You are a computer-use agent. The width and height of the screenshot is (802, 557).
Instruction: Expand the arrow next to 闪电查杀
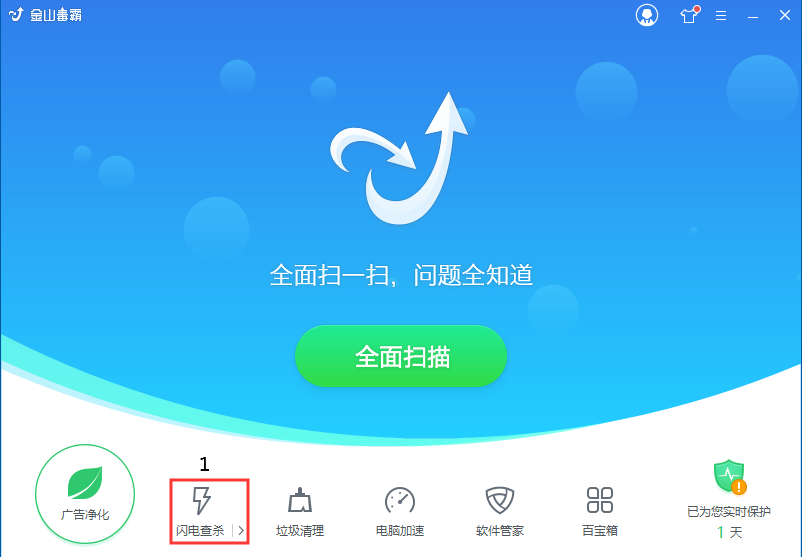click(x=241, y=530)
